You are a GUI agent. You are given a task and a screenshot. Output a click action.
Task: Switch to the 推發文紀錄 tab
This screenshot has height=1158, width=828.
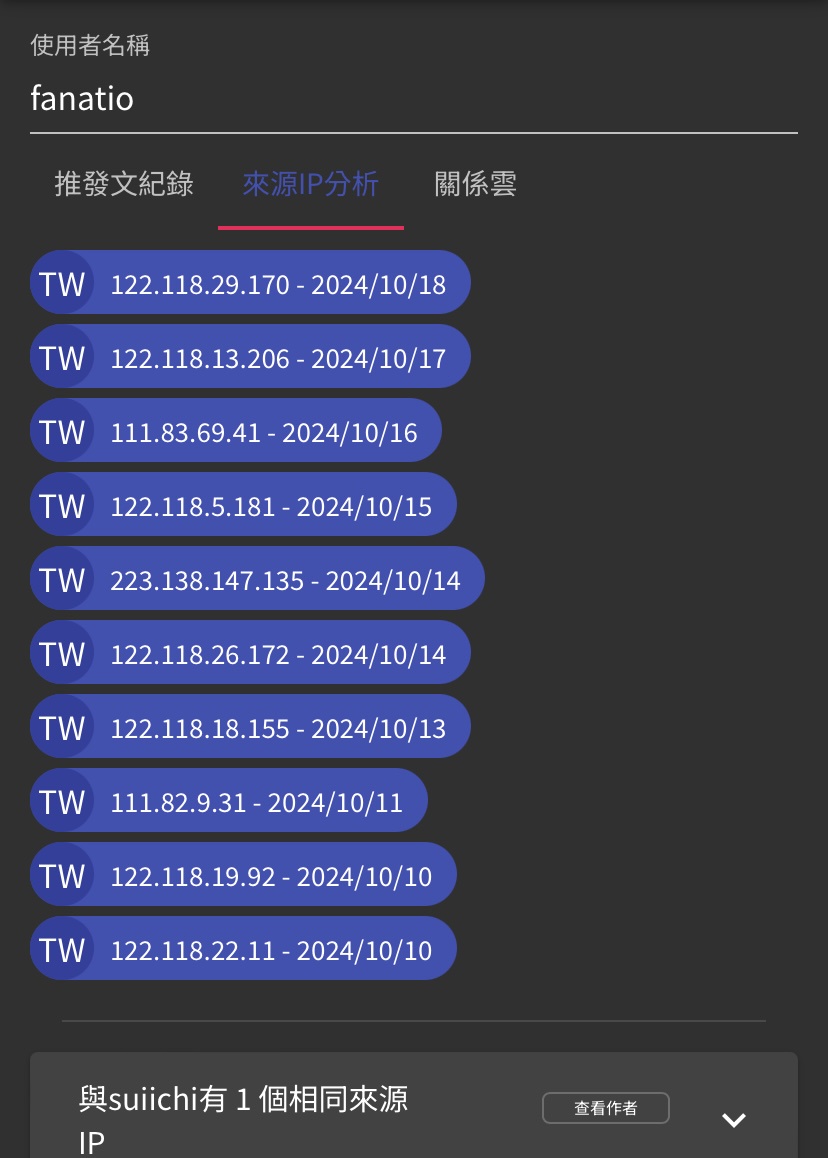pyautogui.click(x=124, y=184)
